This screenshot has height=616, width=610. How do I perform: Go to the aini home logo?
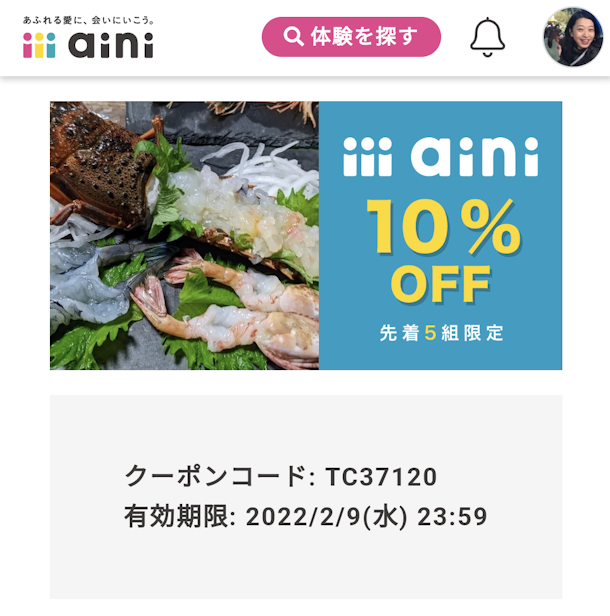[88, 38]
